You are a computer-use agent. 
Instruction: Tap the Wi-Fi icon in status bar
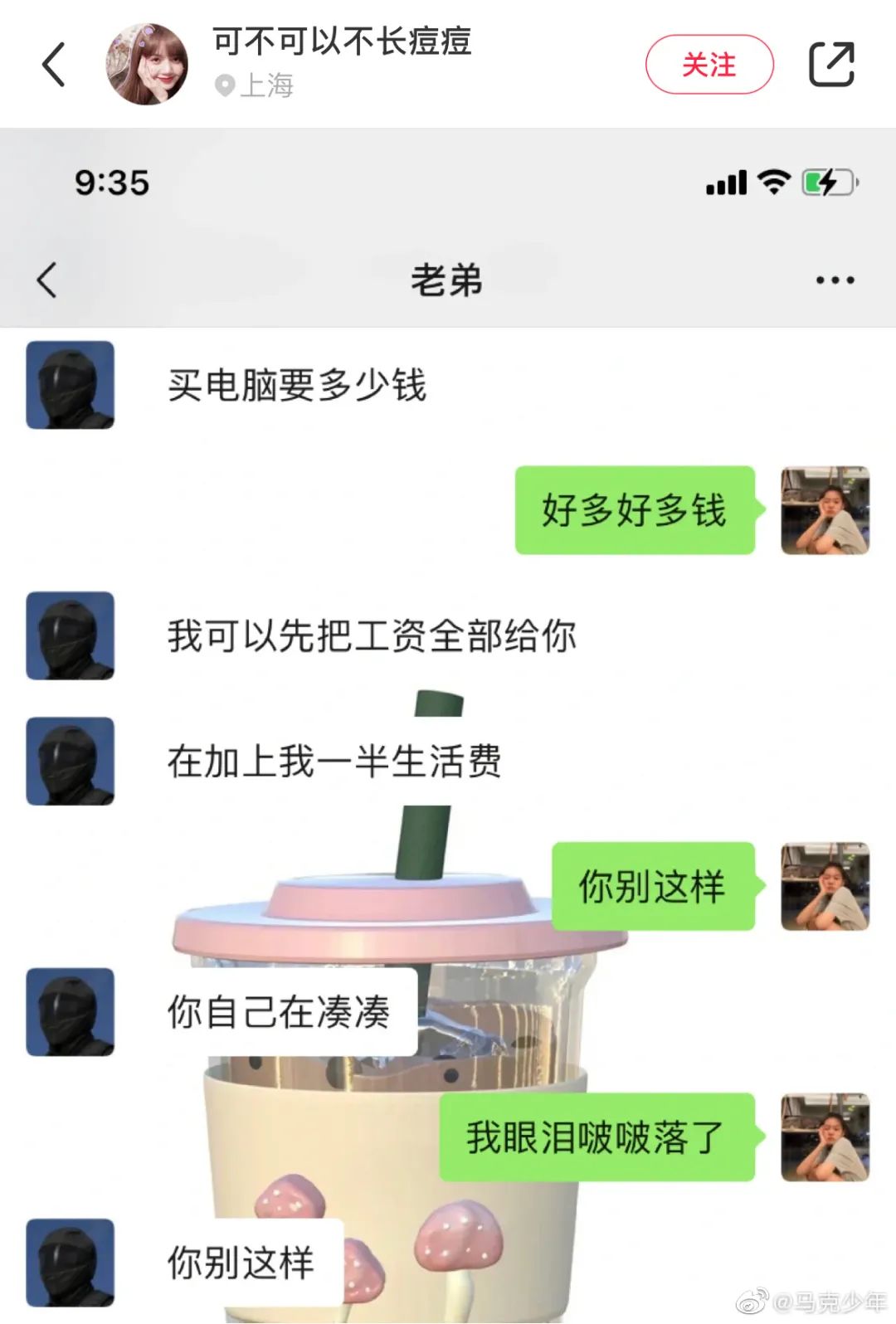(x=772, y=183)
